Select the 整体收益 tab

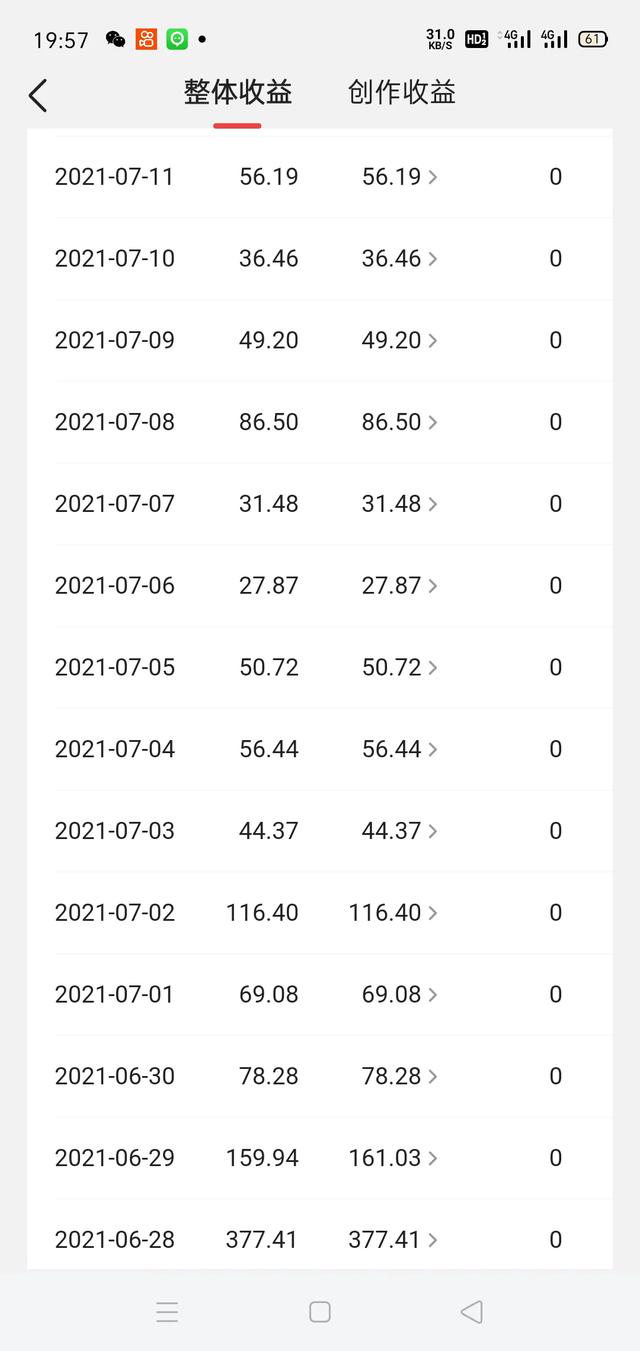click(x=238, y=92)
